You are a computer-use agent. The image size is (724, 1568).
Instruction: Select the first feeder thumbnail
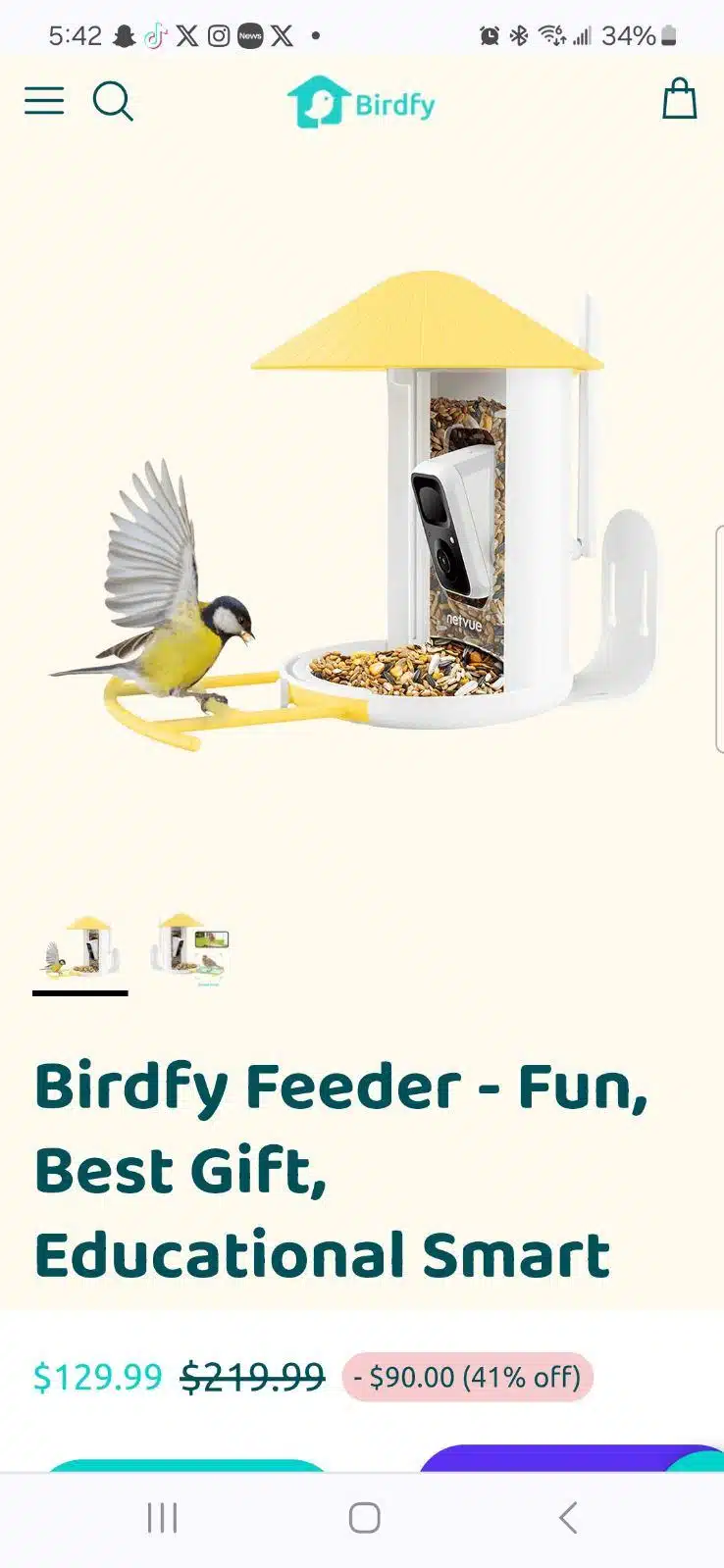point(80,947)
